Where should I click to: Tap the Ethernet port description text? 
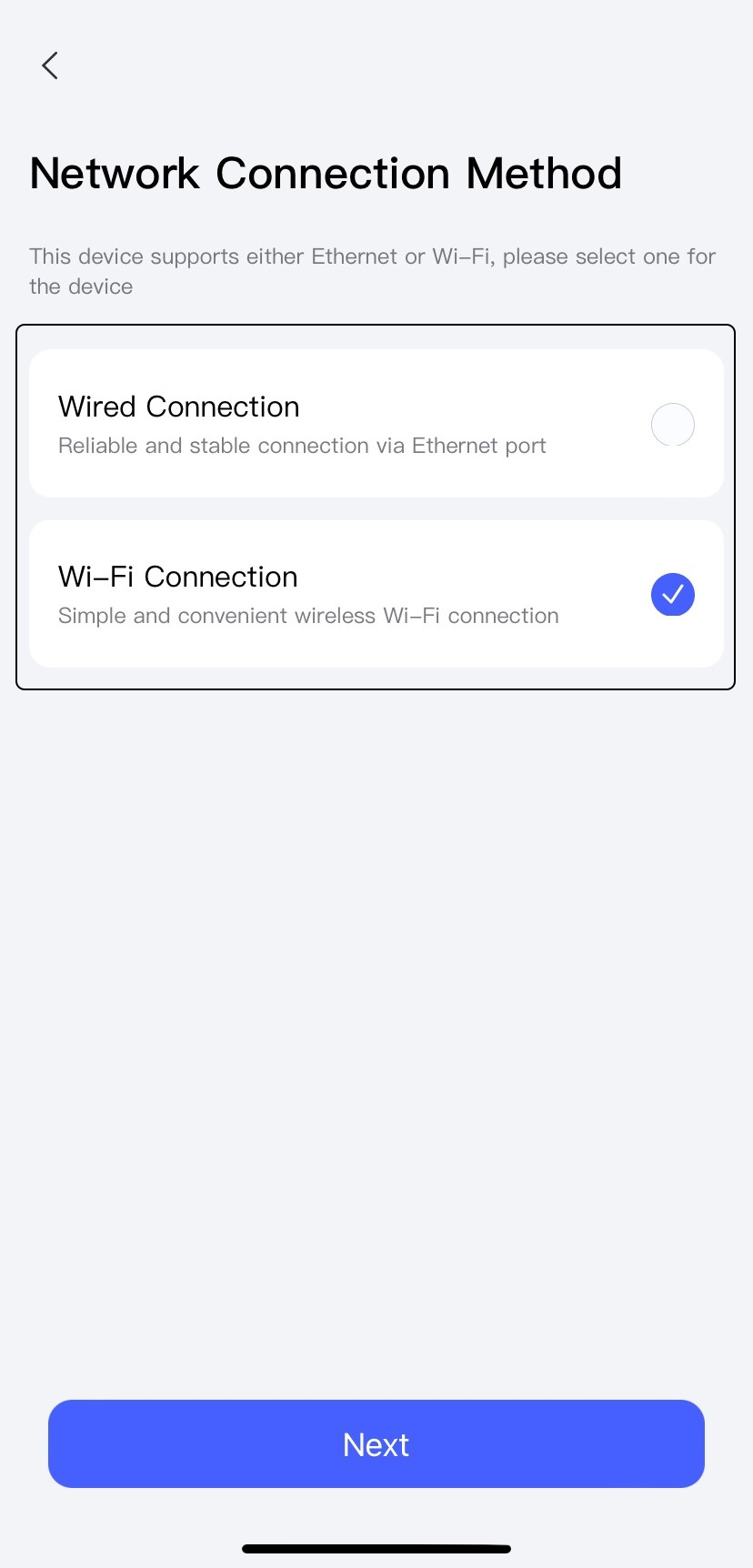pyautogui.click(x=302, y=446)
